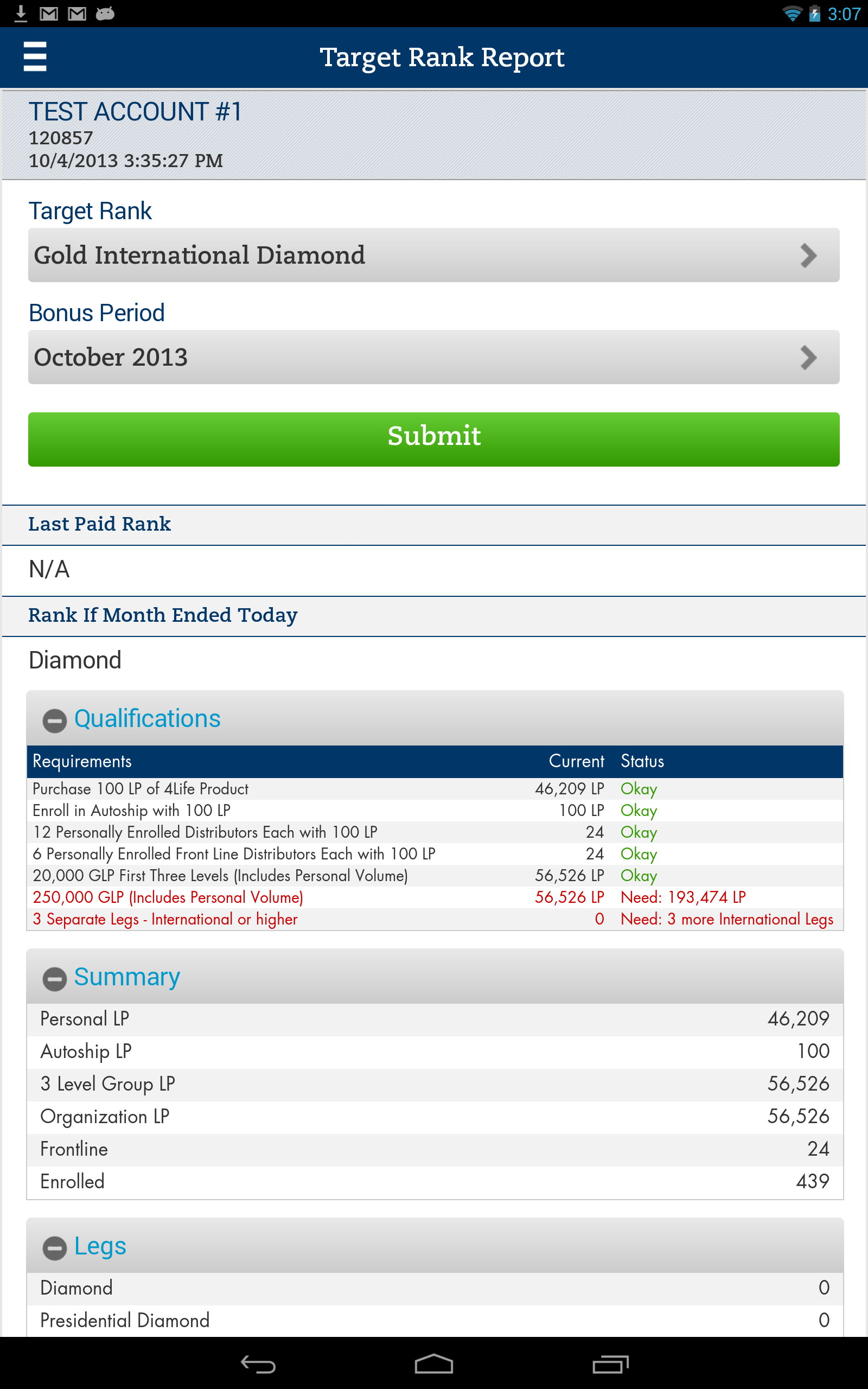Collapse the Qualifications section
Image resolution: width=868 pixels, height=1389 pixels.
pos(55,721)
